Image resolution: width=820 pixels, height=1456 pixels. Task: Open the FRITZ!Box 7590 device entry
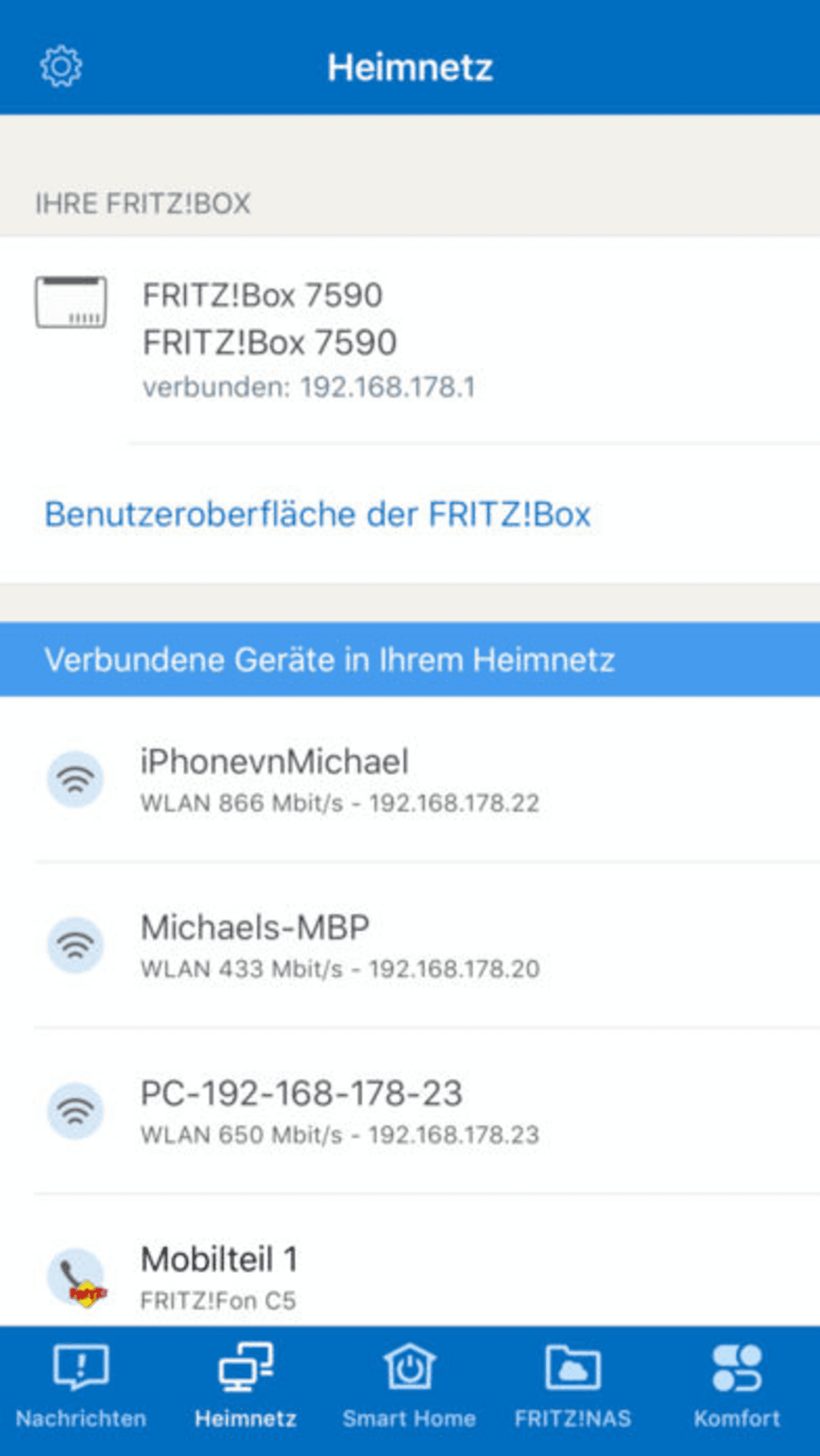point(410,340)
